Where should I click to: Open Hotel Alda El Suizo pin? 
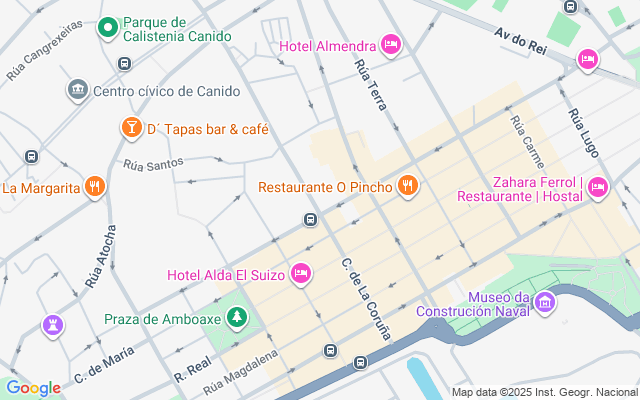point(301,273)
